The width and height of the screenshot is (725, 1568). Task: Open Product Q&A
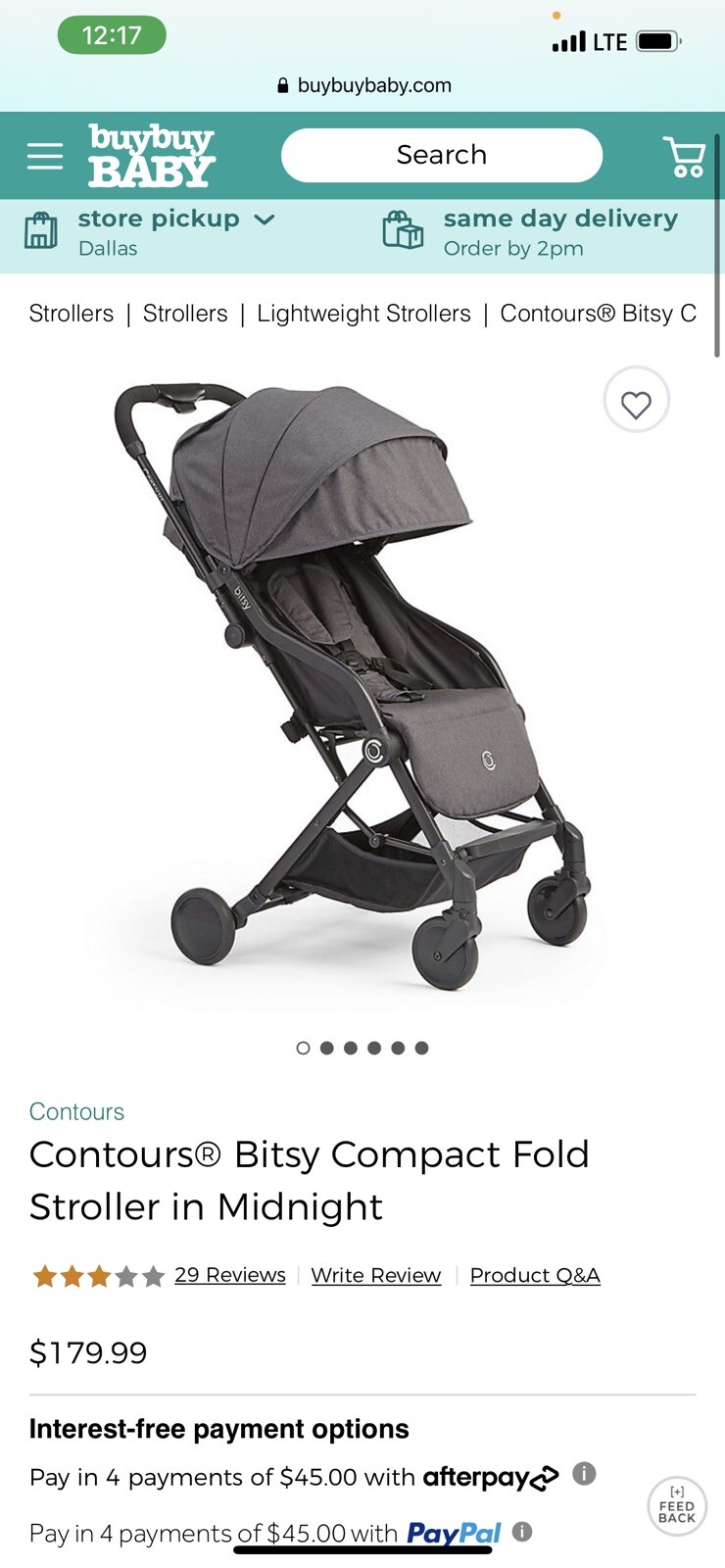point(535,1275)
